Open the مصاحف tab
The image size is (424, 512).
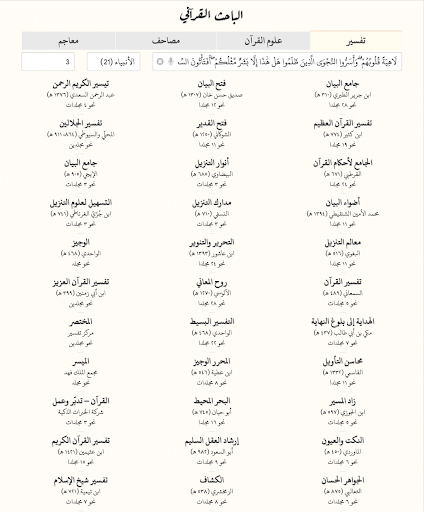pos(166,41)
